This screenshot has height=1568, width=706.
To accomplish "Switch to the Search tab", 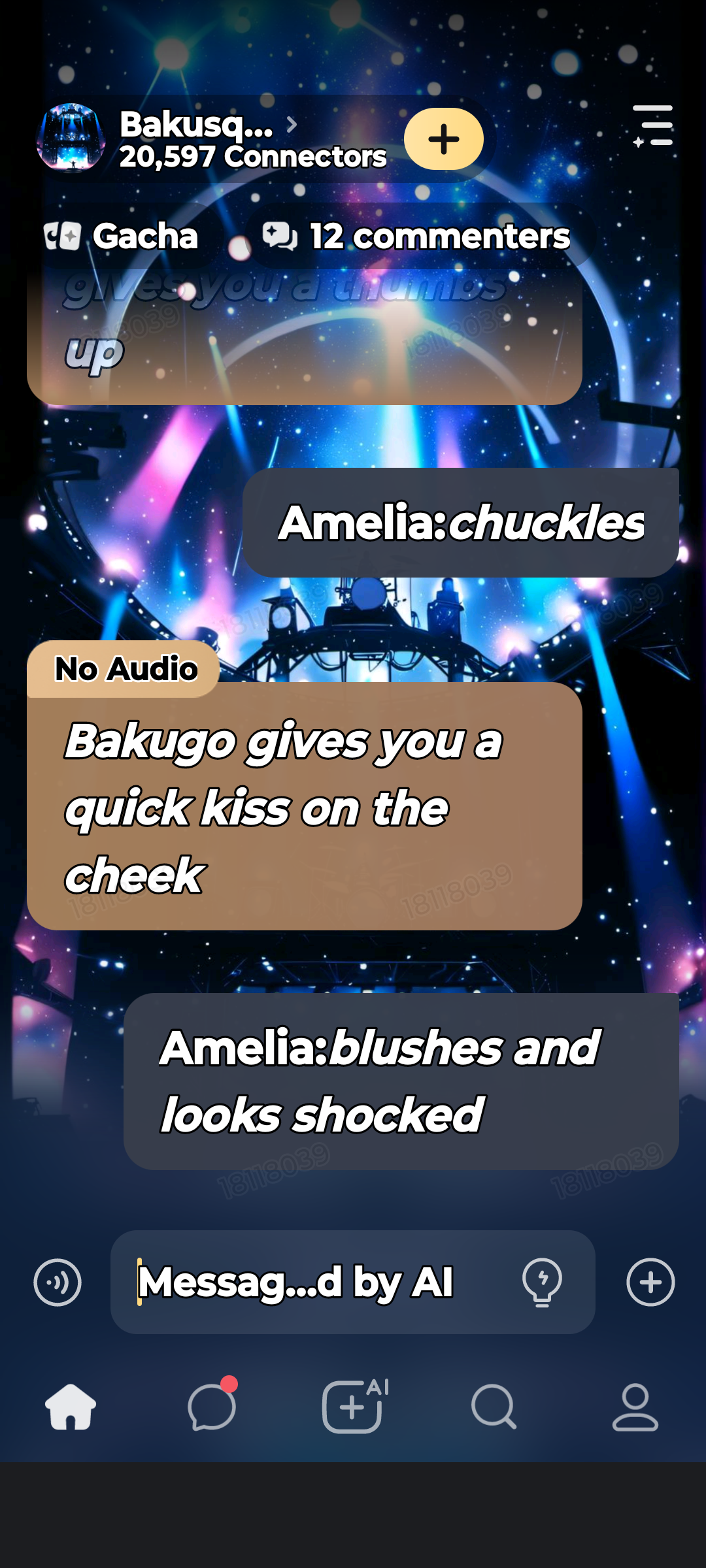I will [494, 1407].
